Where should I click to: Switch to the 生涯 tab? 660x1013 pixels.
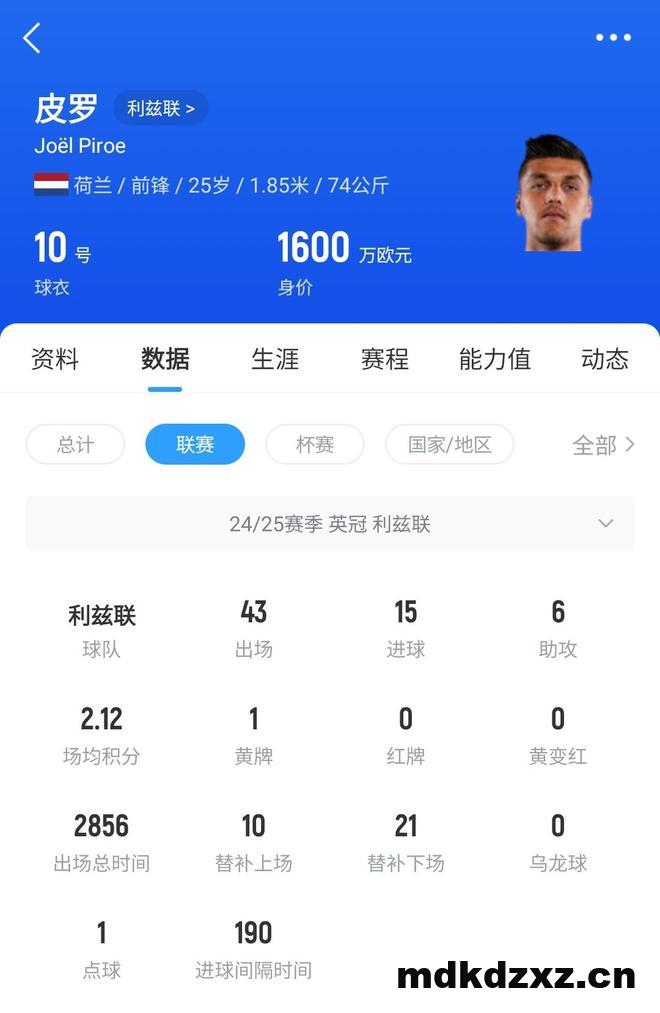[275, 359]
